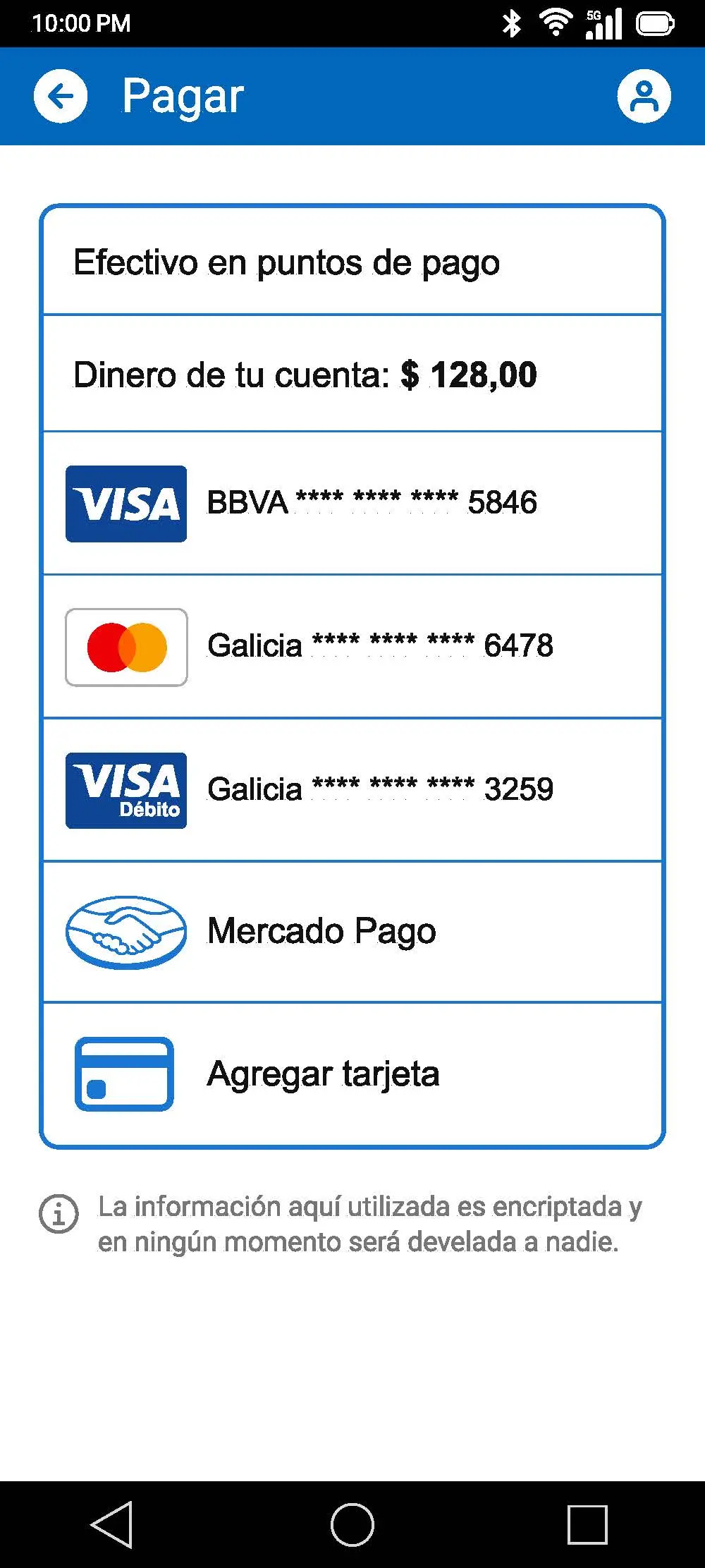Choose the BBVA Visa card ending 5846

pyautogui.click(x=352, y=503)
